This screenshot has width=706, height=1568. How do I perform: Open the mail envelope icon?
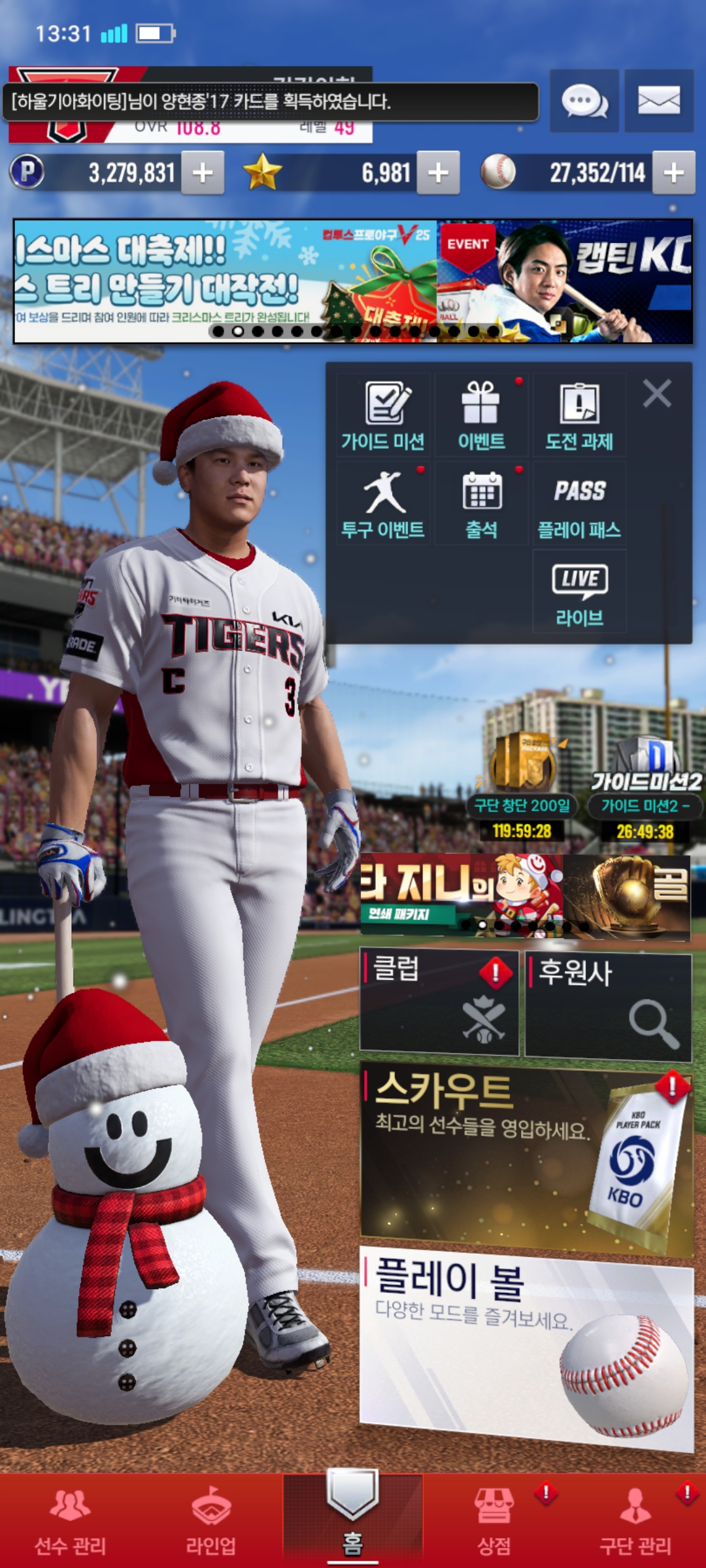coord(658,101)
